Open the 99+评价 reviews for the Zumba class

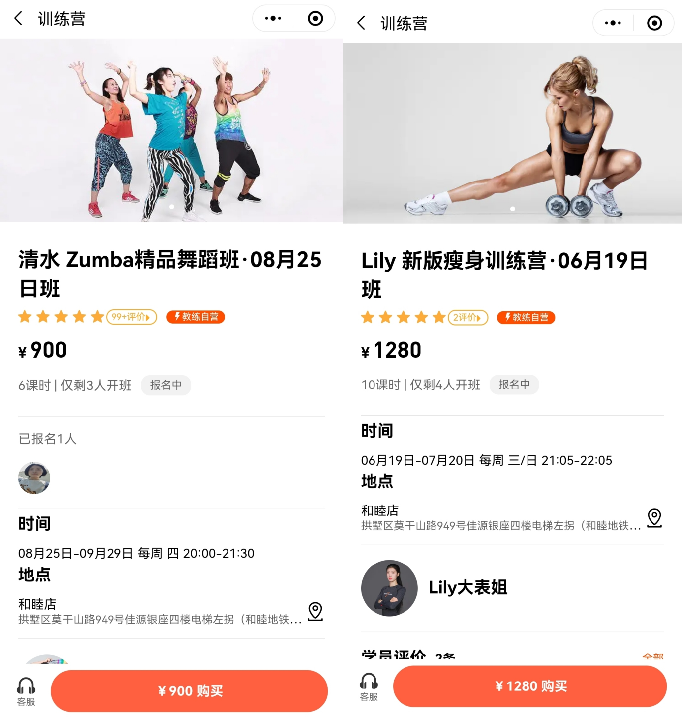(x=131, y=317)
